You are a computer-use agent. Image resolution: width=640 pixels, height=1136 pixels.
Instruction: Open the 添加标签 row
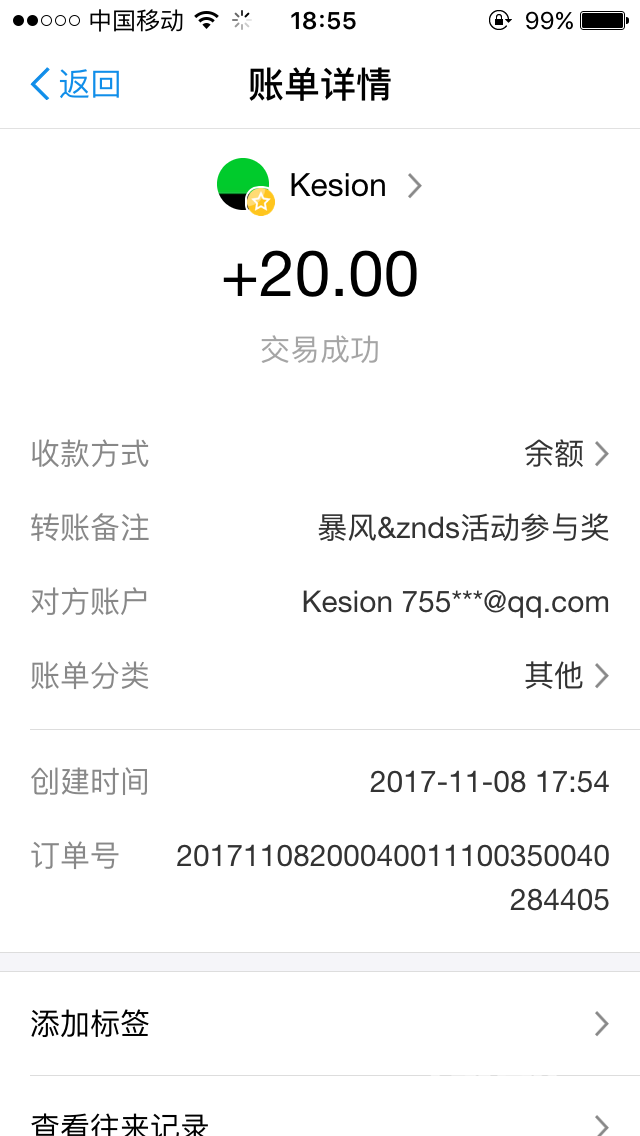point(320,1024)
